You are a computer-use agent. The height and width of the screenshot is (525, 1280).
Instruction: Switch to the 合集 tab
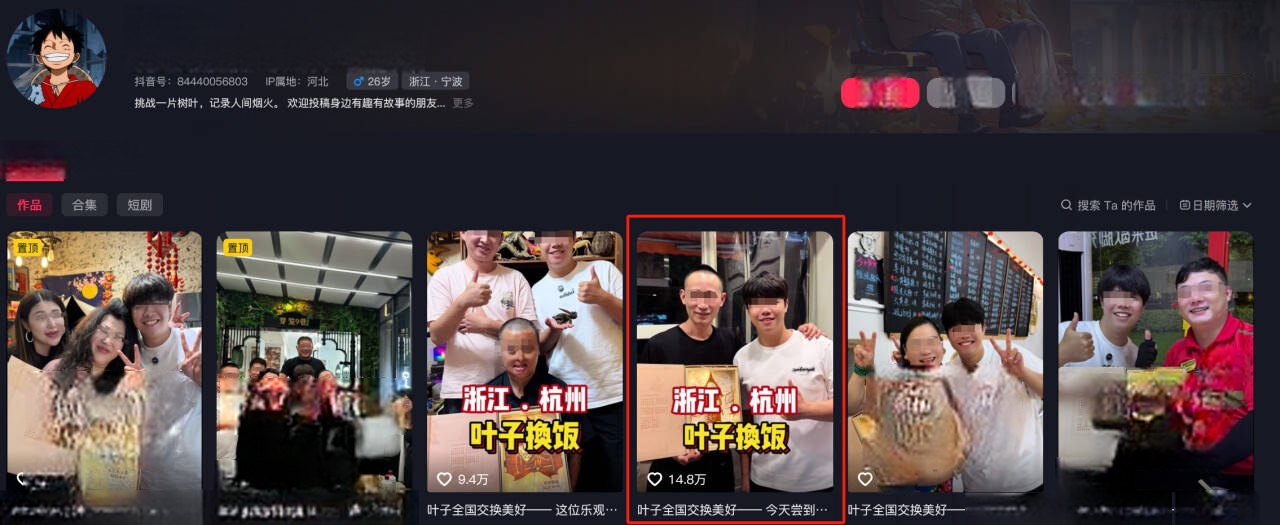84,205
